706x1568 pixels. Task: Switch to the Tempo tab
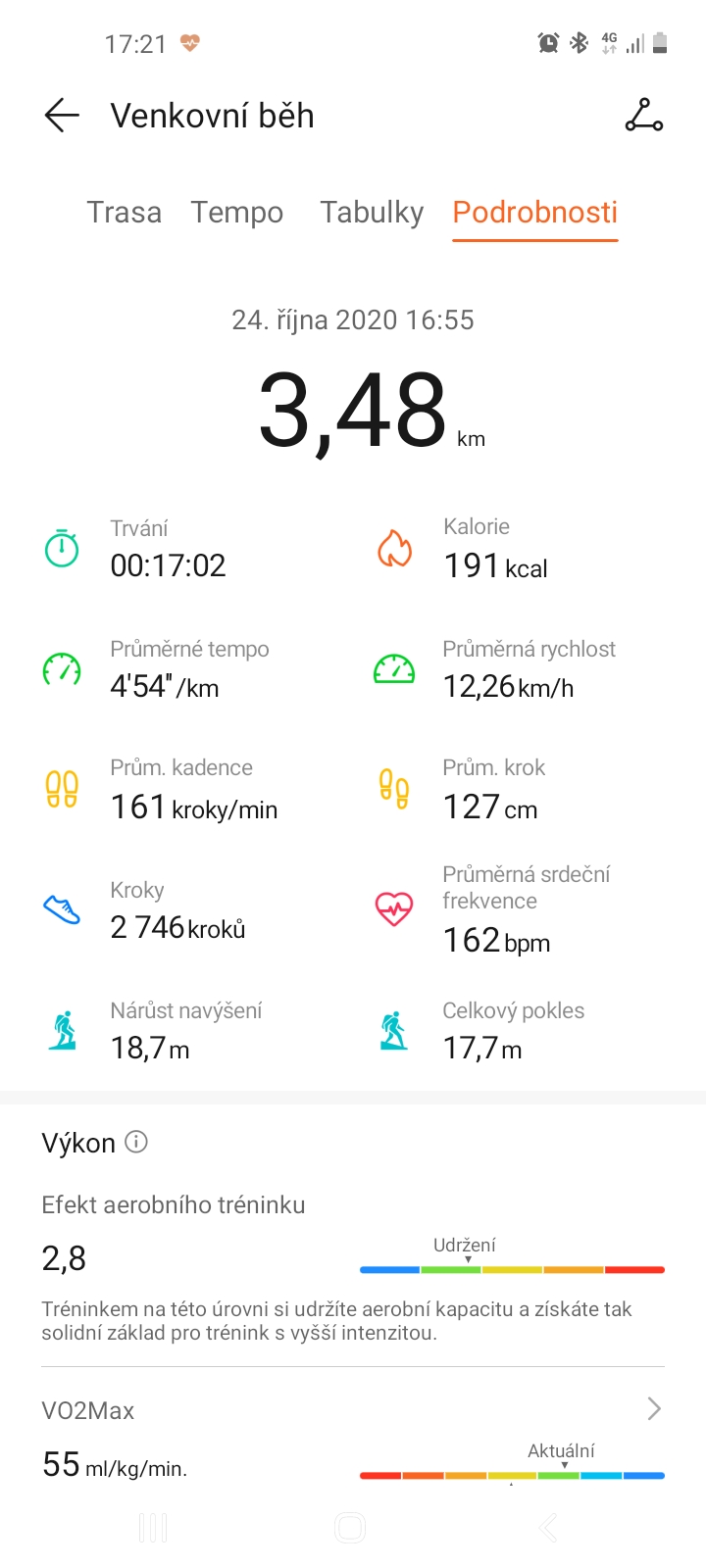237,212
